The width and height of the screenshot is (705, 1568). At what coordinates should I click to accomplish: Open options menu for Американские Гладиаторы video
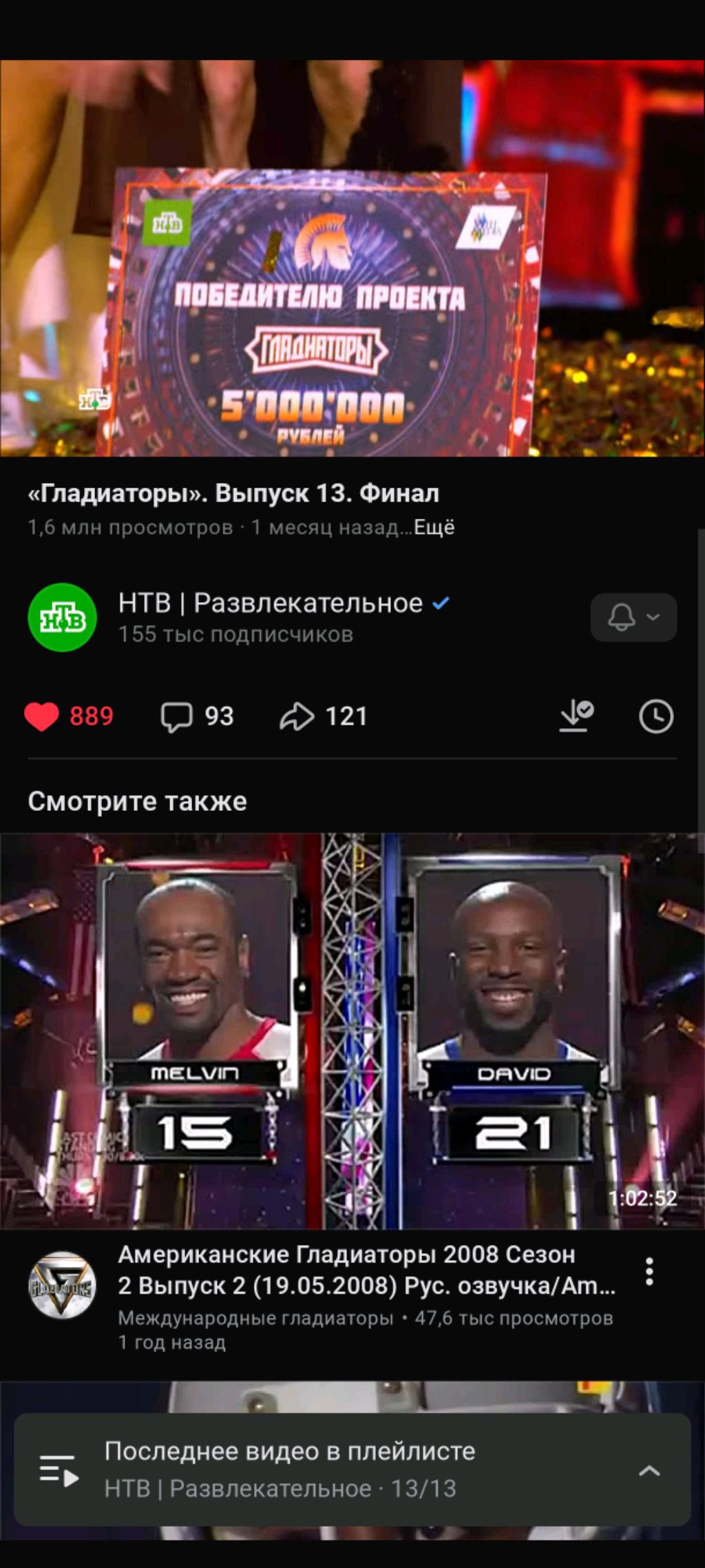pos(649,1272)
